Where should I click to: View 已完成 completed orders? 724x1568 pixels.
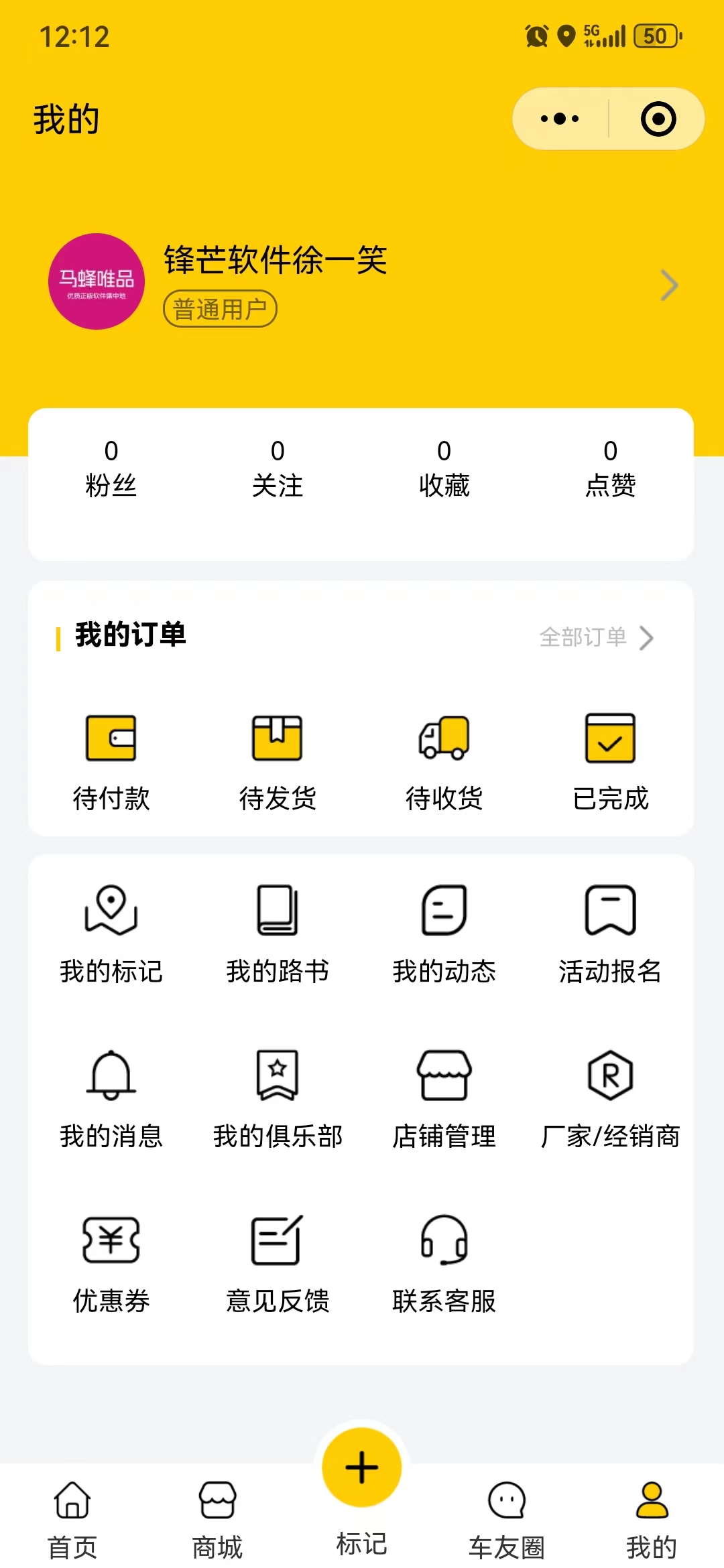(610, 762)
